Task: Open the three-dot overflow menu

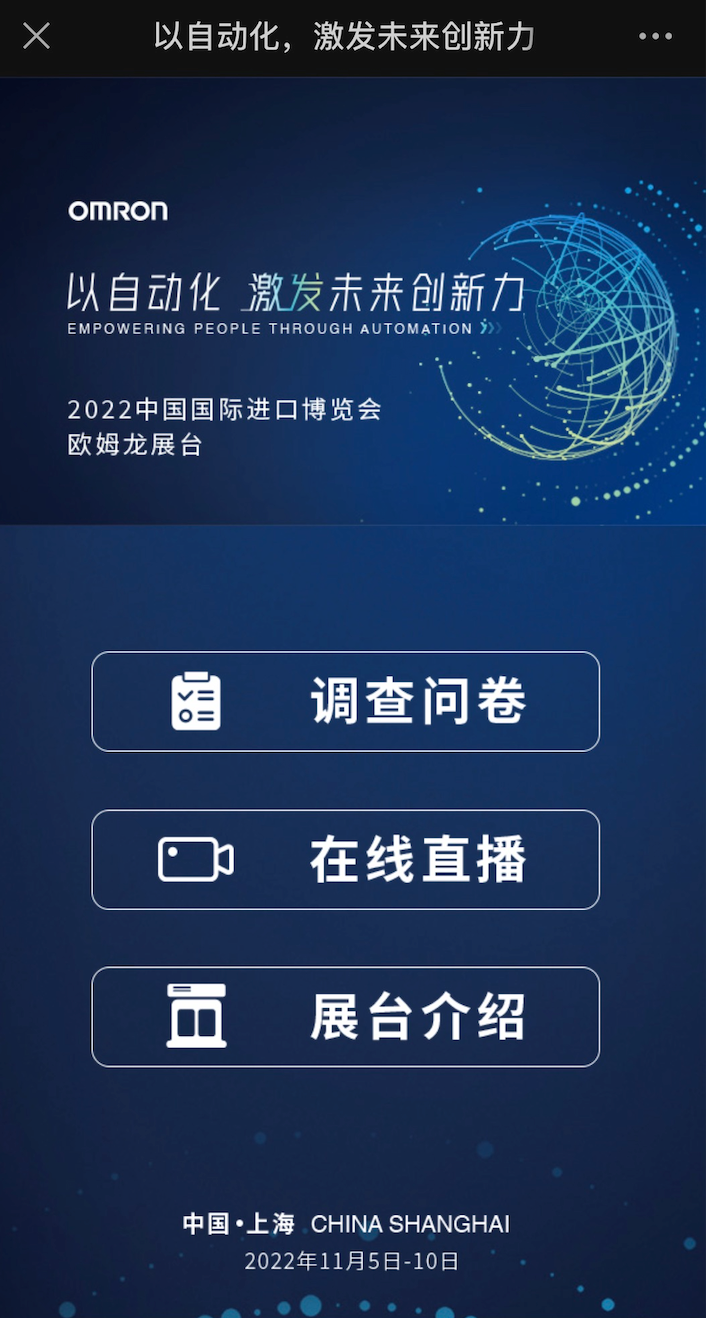Action: click(x=655, y=37)
